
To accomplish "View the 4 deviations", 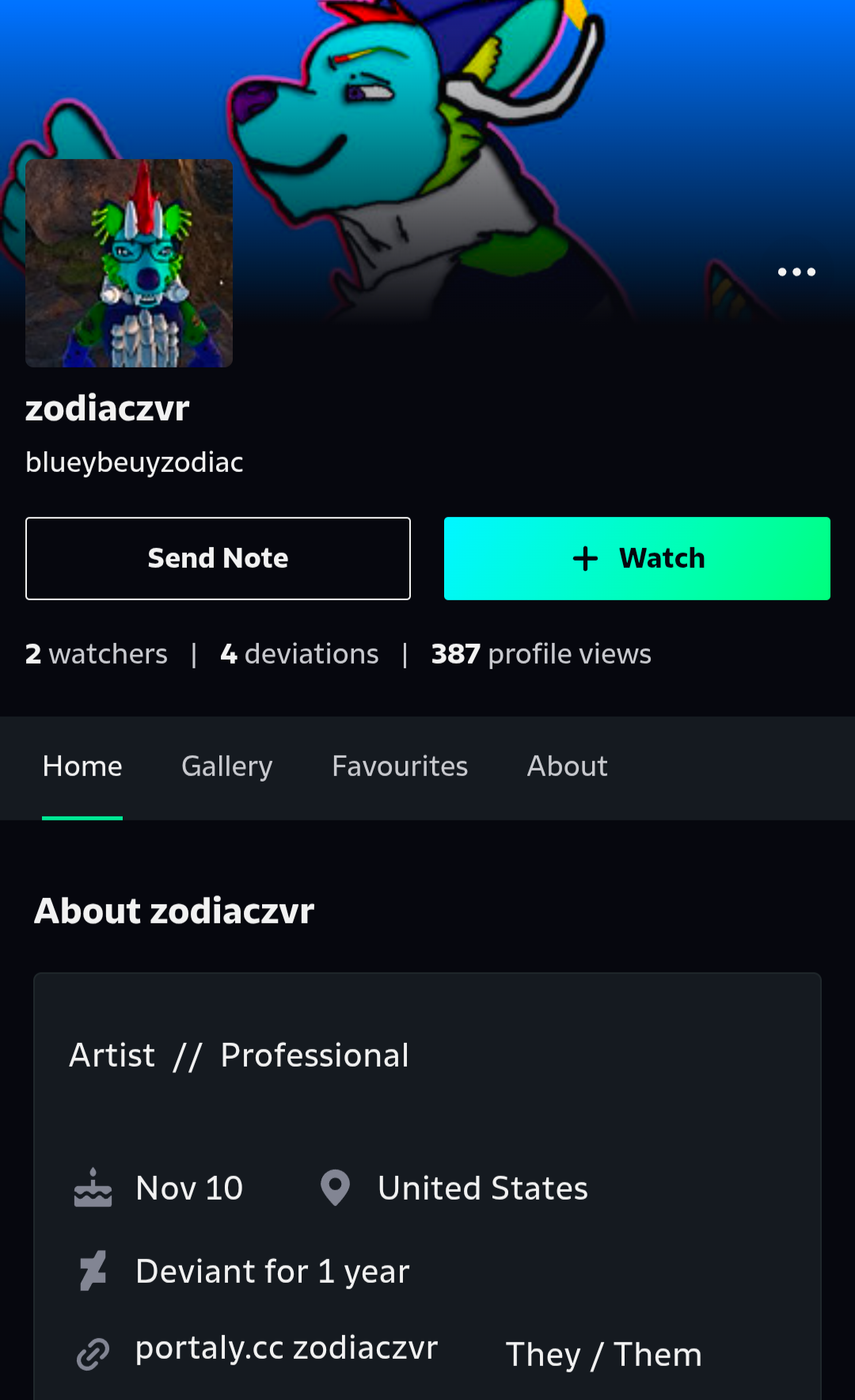I will [299, 654].
